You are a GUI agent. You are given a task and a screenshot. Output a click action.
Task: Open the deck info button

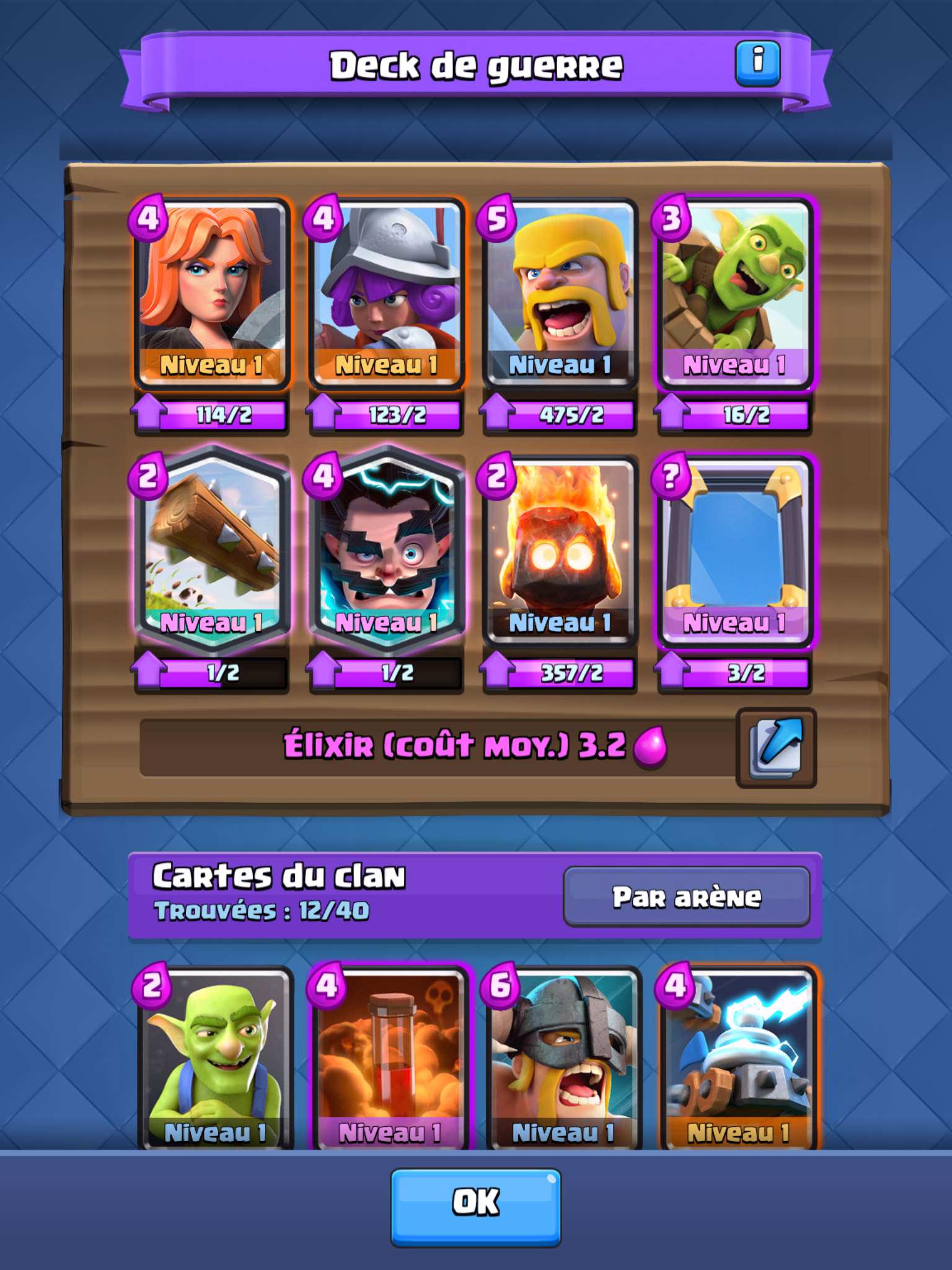(x=757, y=63)
